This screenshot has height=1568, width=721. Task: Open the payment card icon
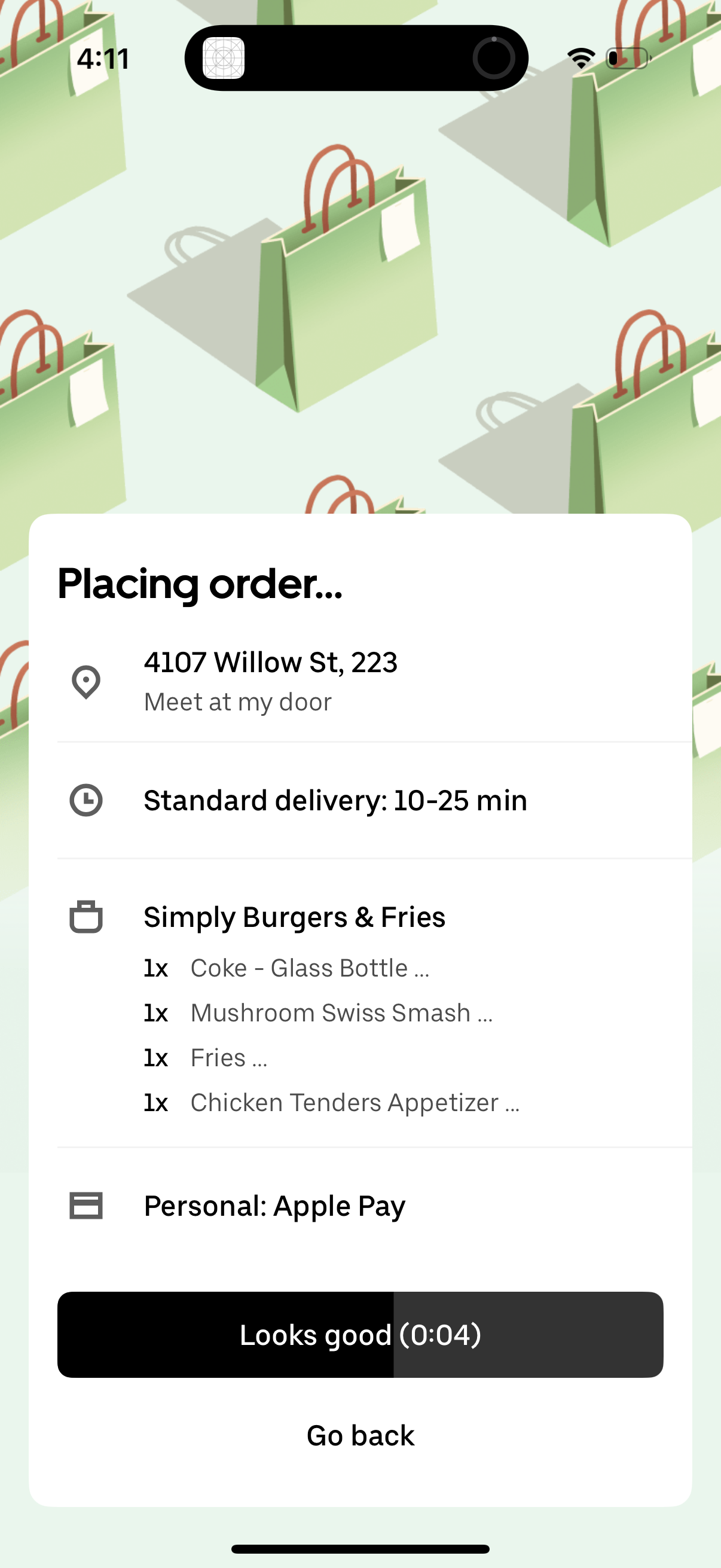85,1206
